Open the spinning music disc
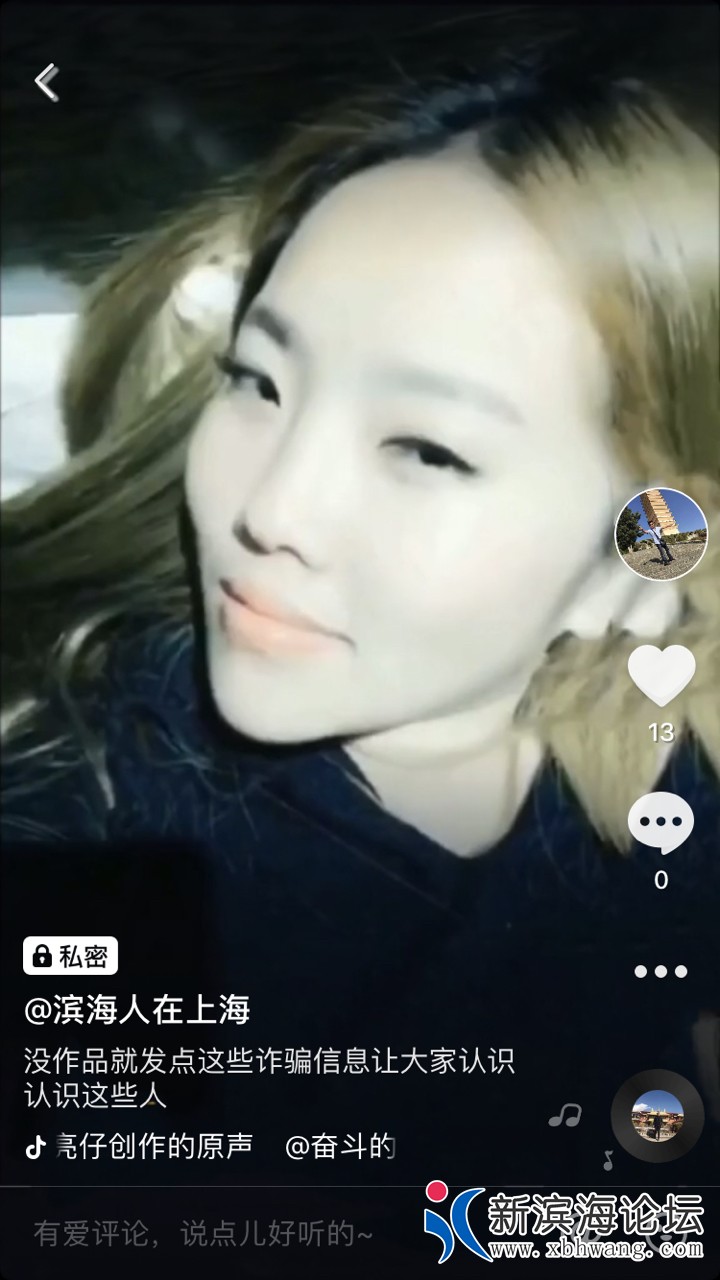Viewport: 720px width, 1280px height. (x=657, y=1116)
